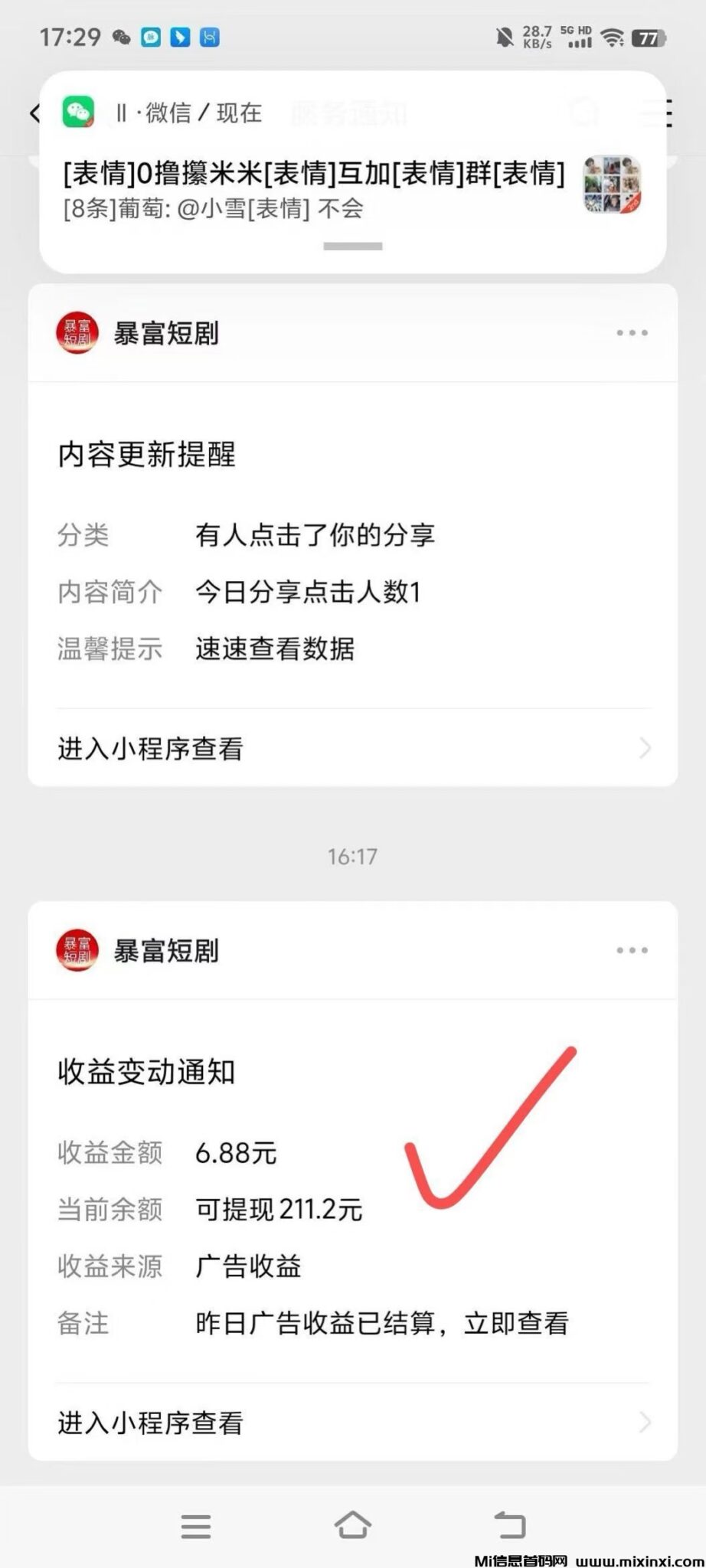The width and height of the screenshot is (706, 1568).
Task: Select the 微信/现在 chat banner header
Action: point(190,113)
